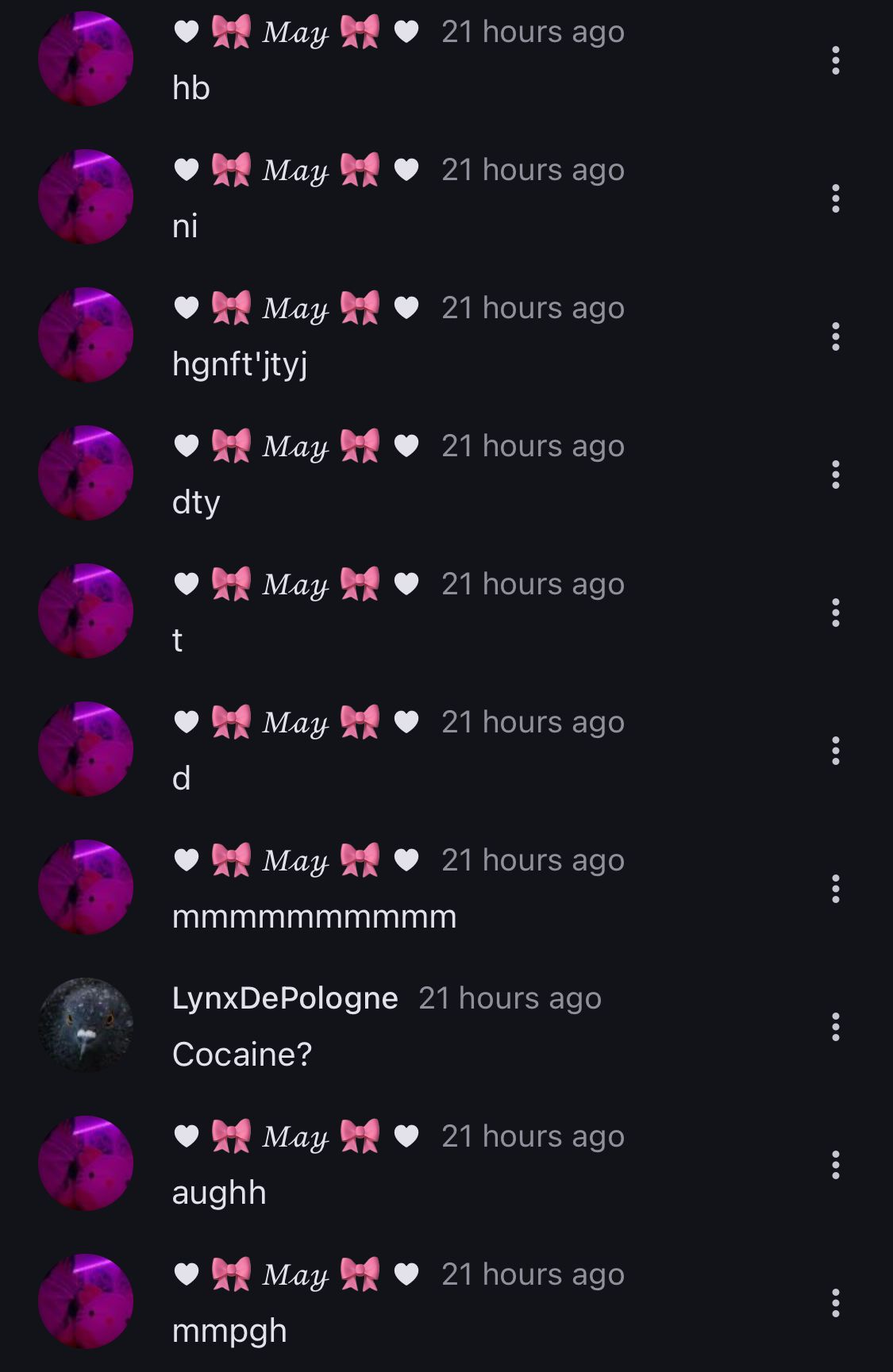Image resolution: width=893 pixels, height=1372 pixels.
Task: Open options menu for the 'ni' comment
Action: pyautogui.click(x=835, y=198)
